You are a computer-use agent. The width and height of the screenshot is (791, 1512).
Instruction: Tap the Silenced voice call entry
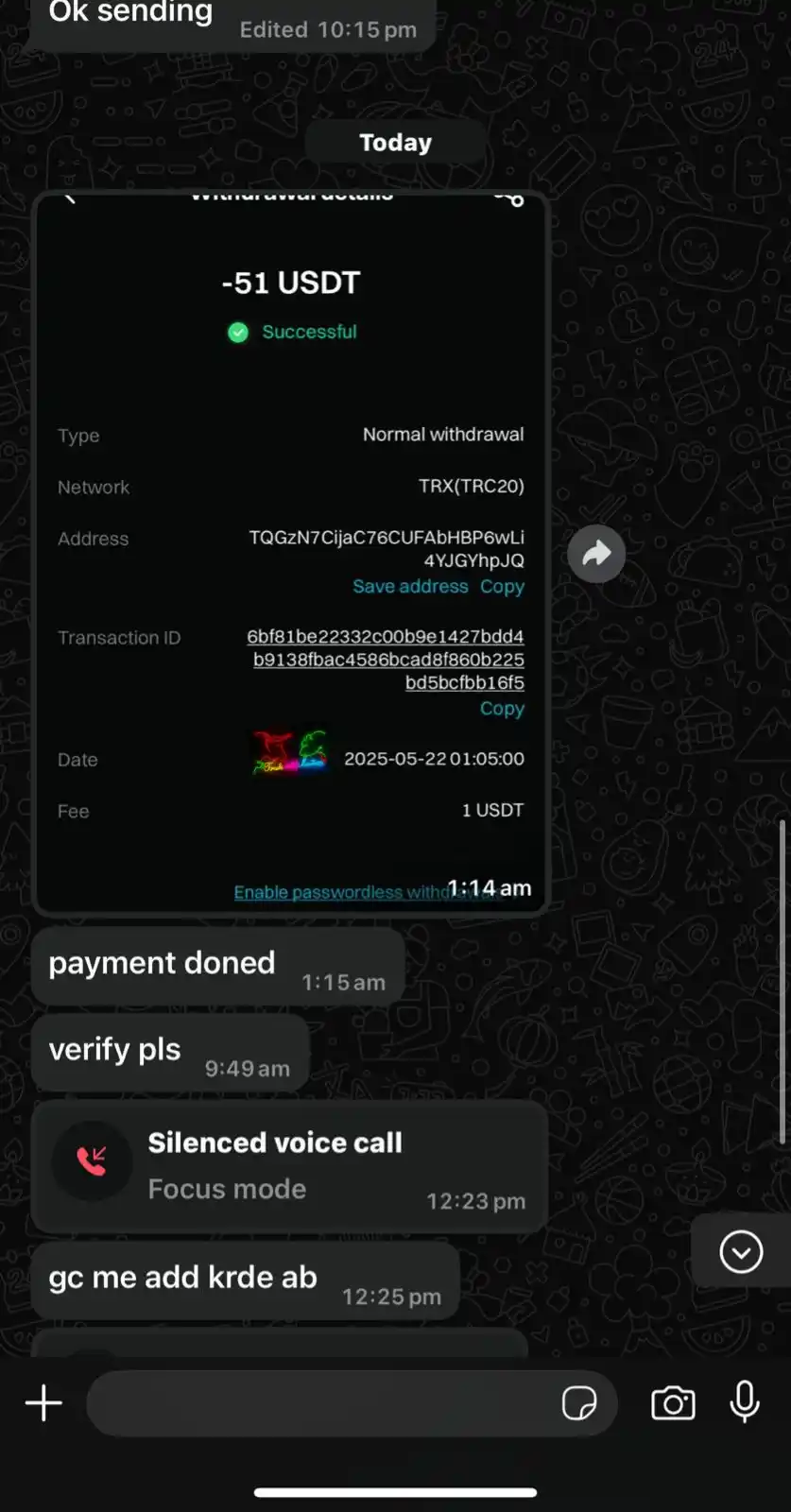(x=289, y=1167)
